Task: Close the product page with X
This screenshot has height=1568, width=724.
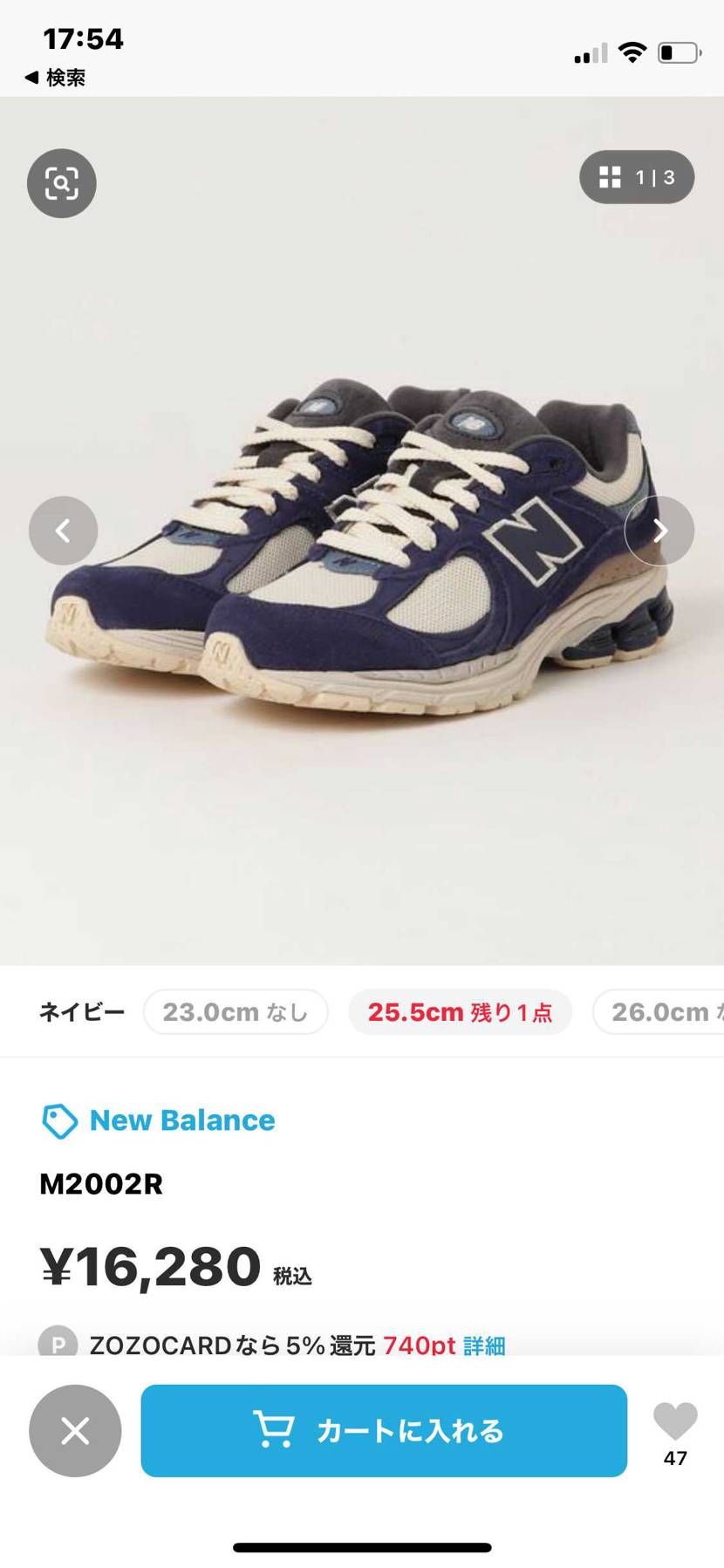Action: pos(75,1431)
